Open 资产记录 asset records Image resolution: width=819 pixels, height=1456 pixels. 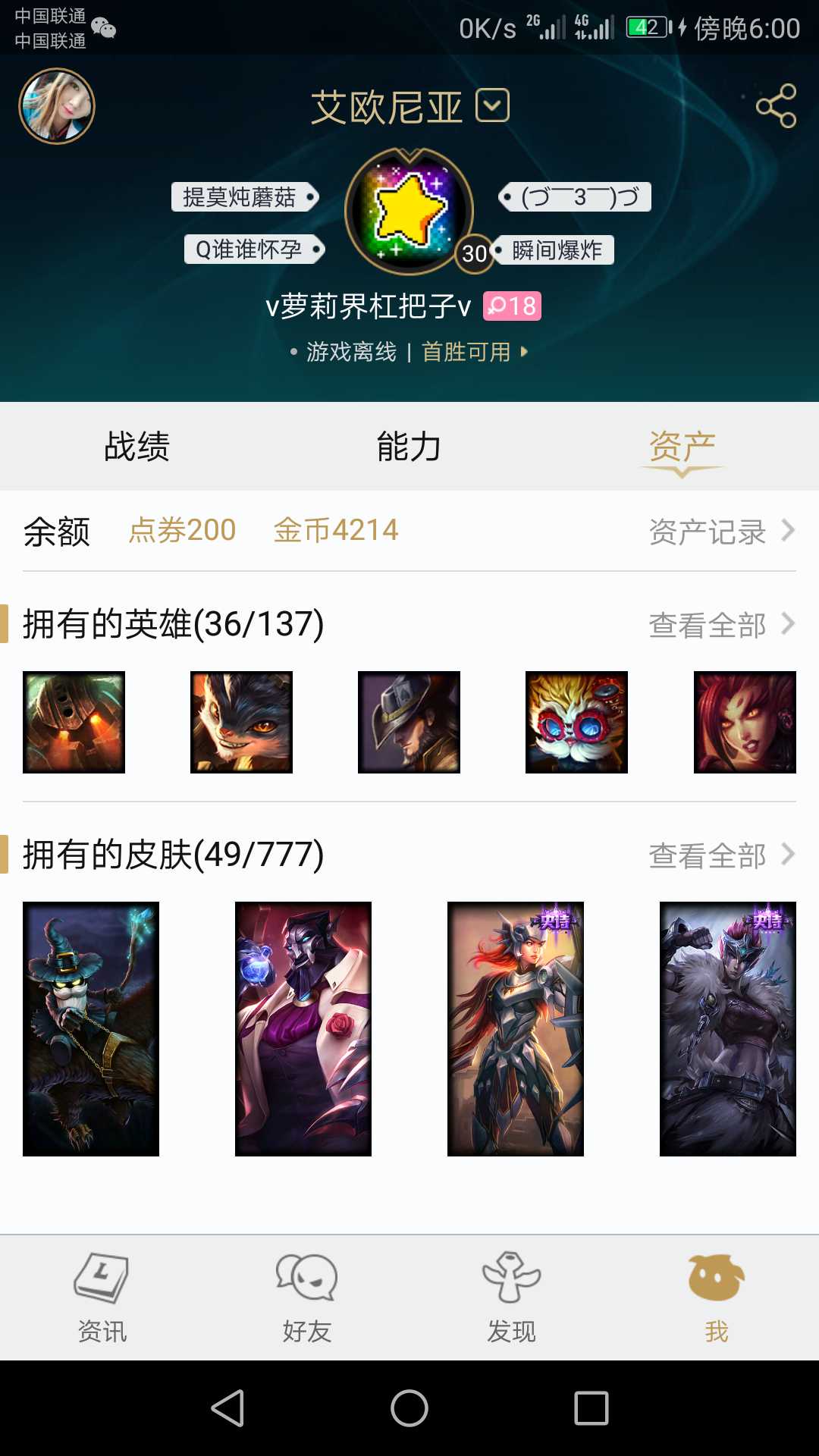(720, 532)
